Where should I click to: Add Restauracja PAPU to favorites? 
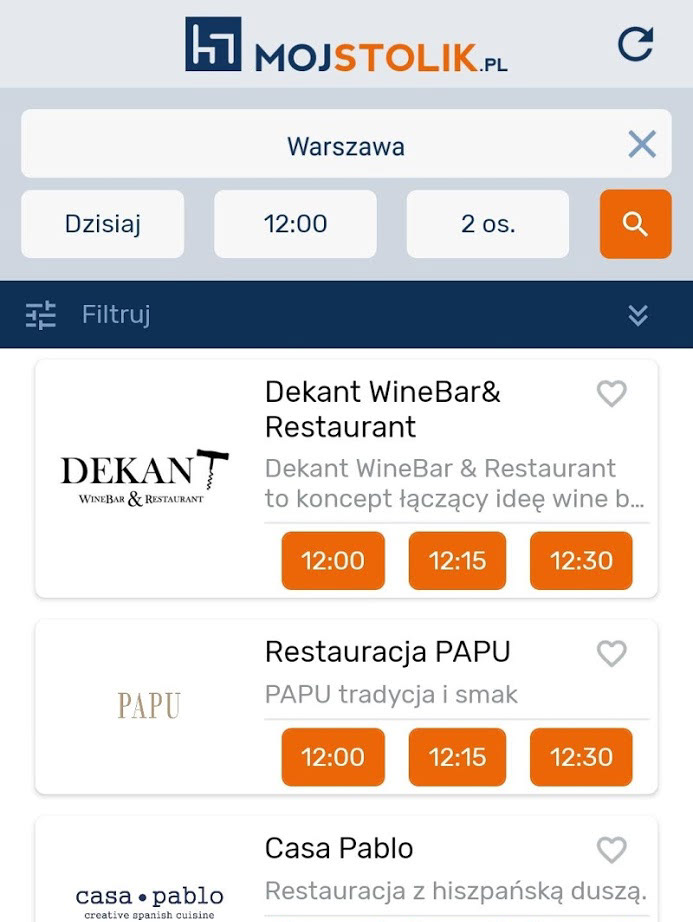click(x=611, y=654)
